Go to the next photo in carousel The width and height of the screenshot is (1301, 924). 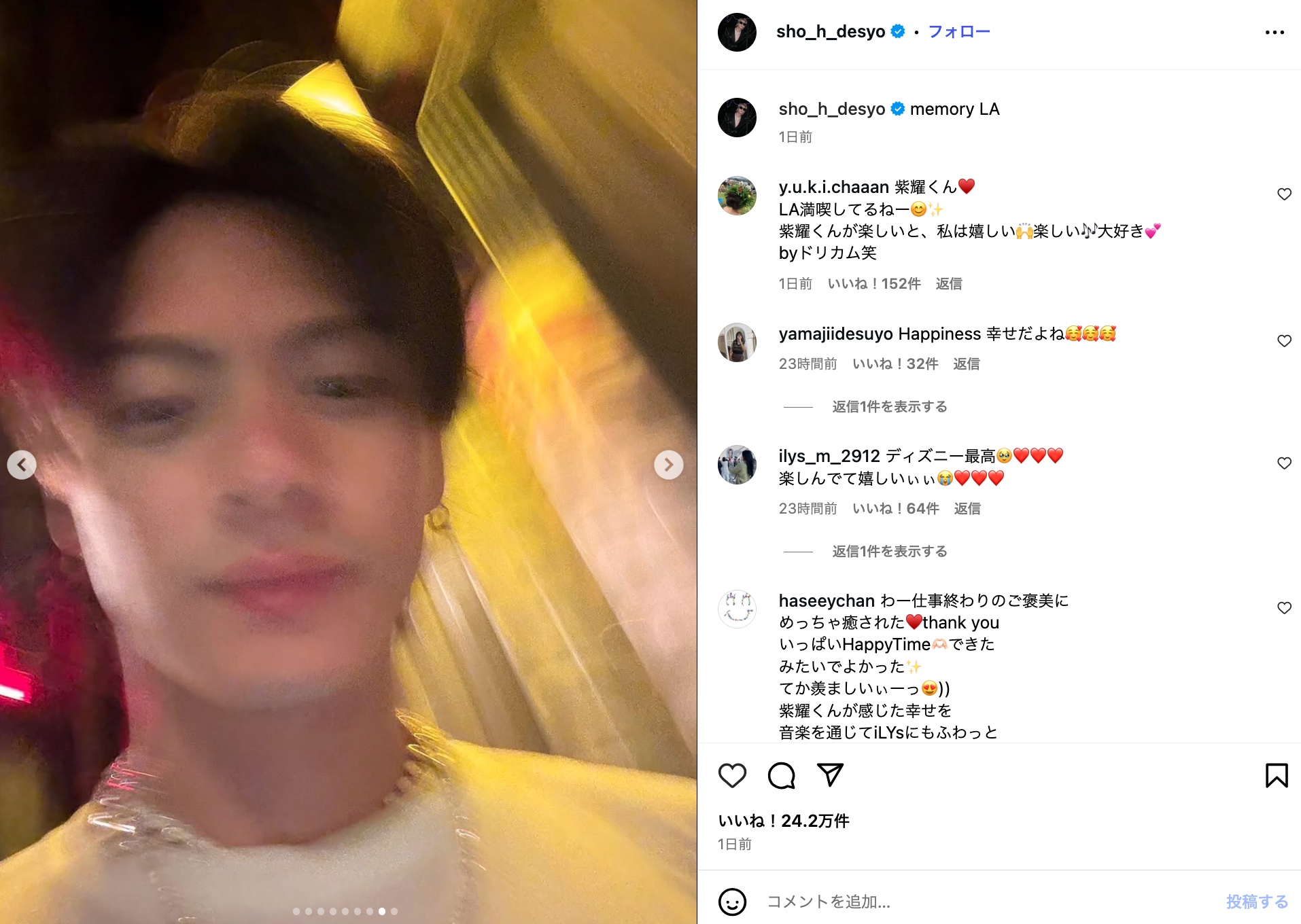pos(668,465)
